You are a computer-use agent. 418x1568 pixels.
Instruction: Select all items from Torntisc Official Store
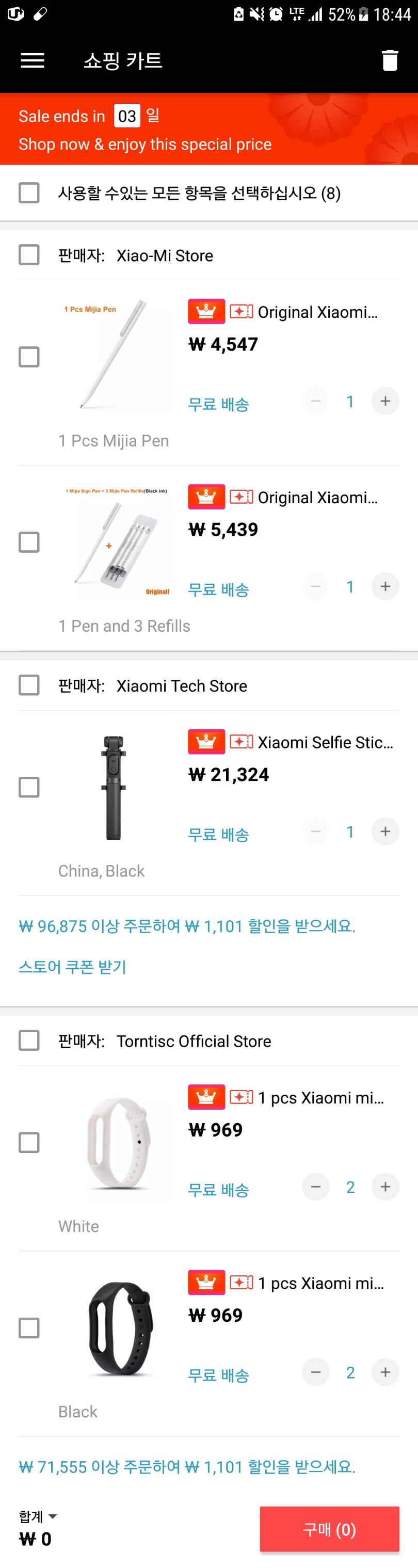pyautogui.click(x=29, y=1041)
